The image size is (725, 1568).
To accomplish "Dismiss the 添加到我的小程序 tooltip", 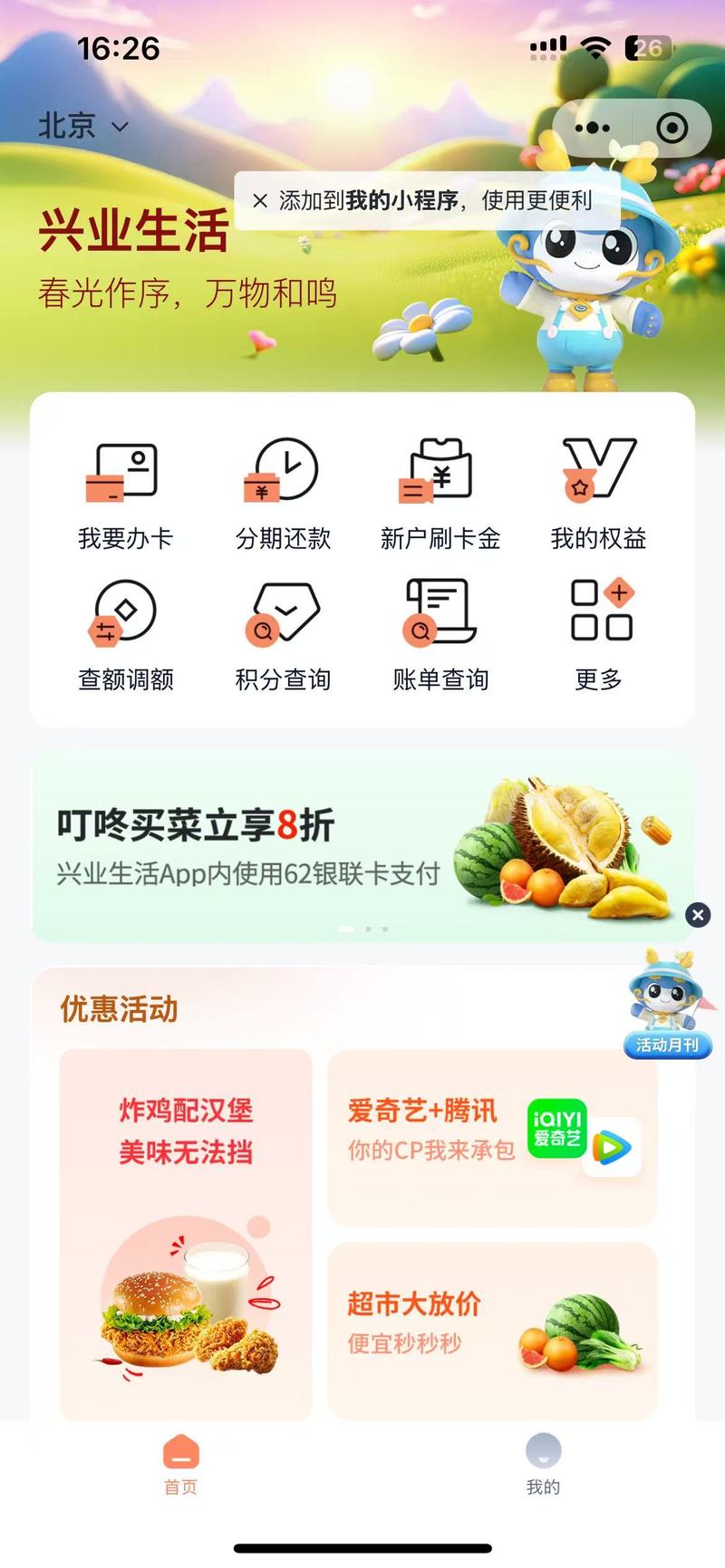I will (x=260, y=200).
